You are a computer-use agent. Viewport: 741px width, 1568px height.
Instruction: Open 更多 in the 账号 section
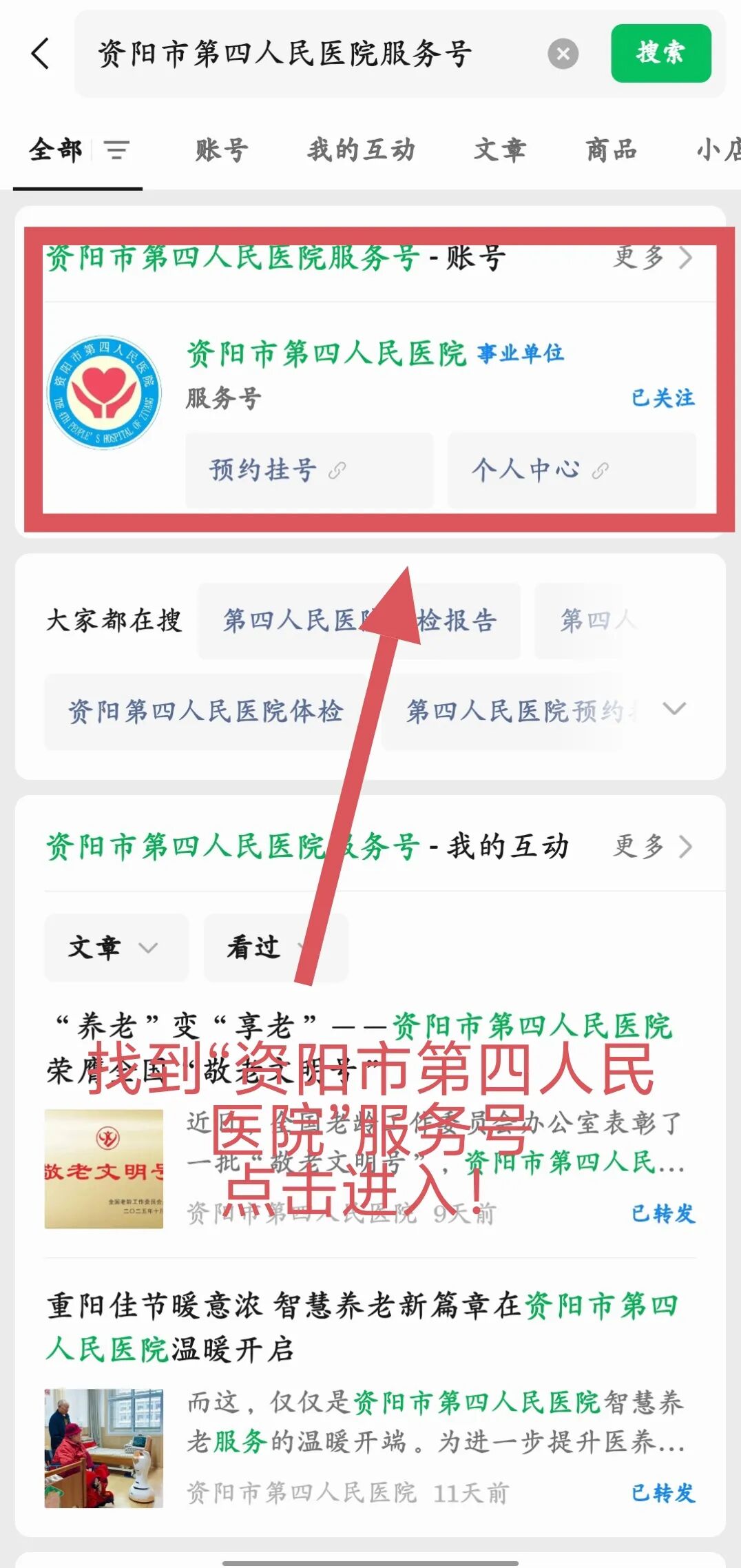[652, 258]
